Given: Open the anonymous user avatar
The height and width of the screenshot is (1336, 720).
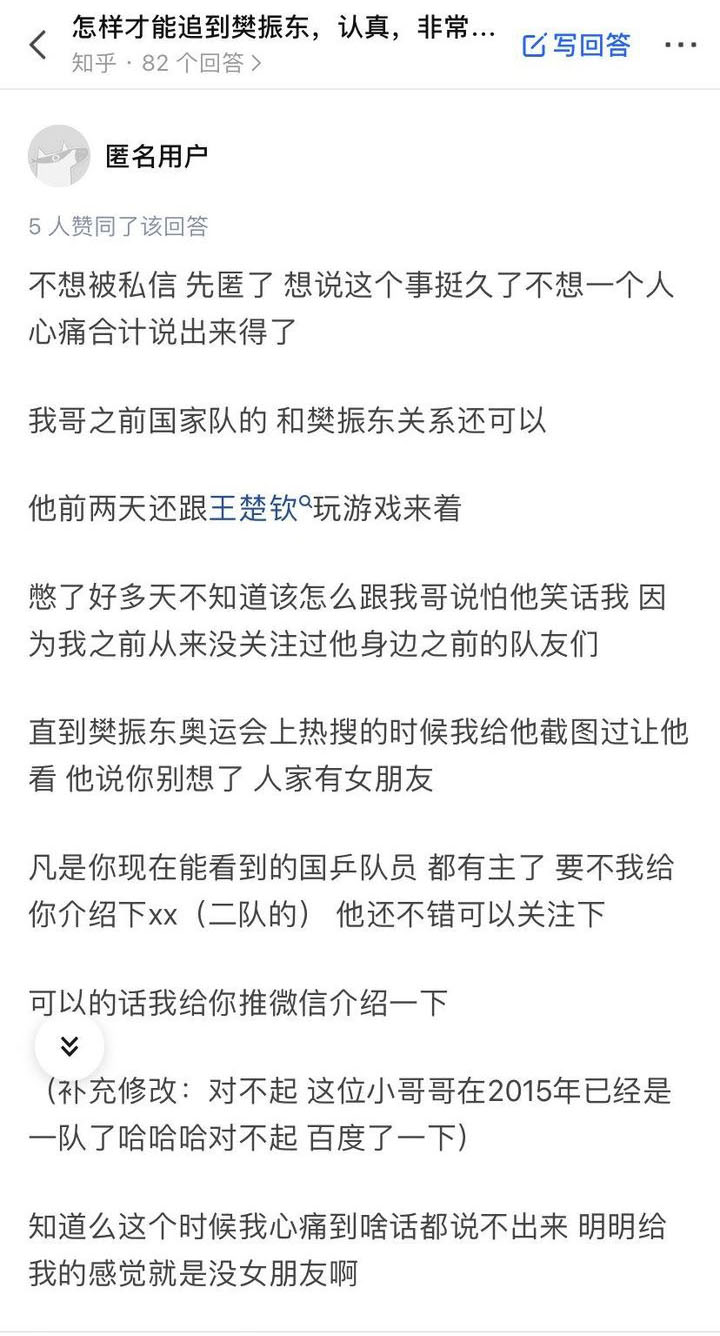Looking at the screenshot, I should click(59, 156).
